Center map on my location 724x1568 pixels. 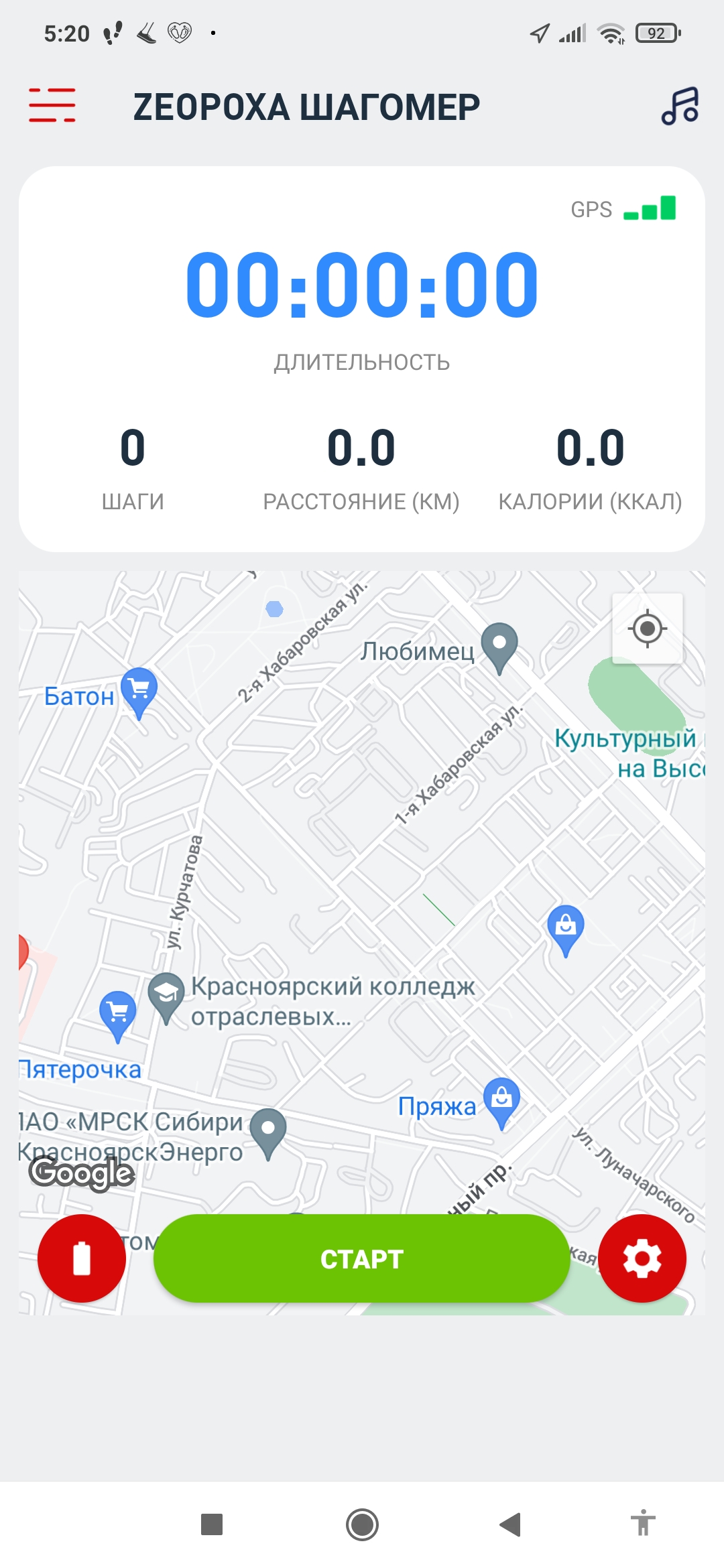[x=647, y=629]
